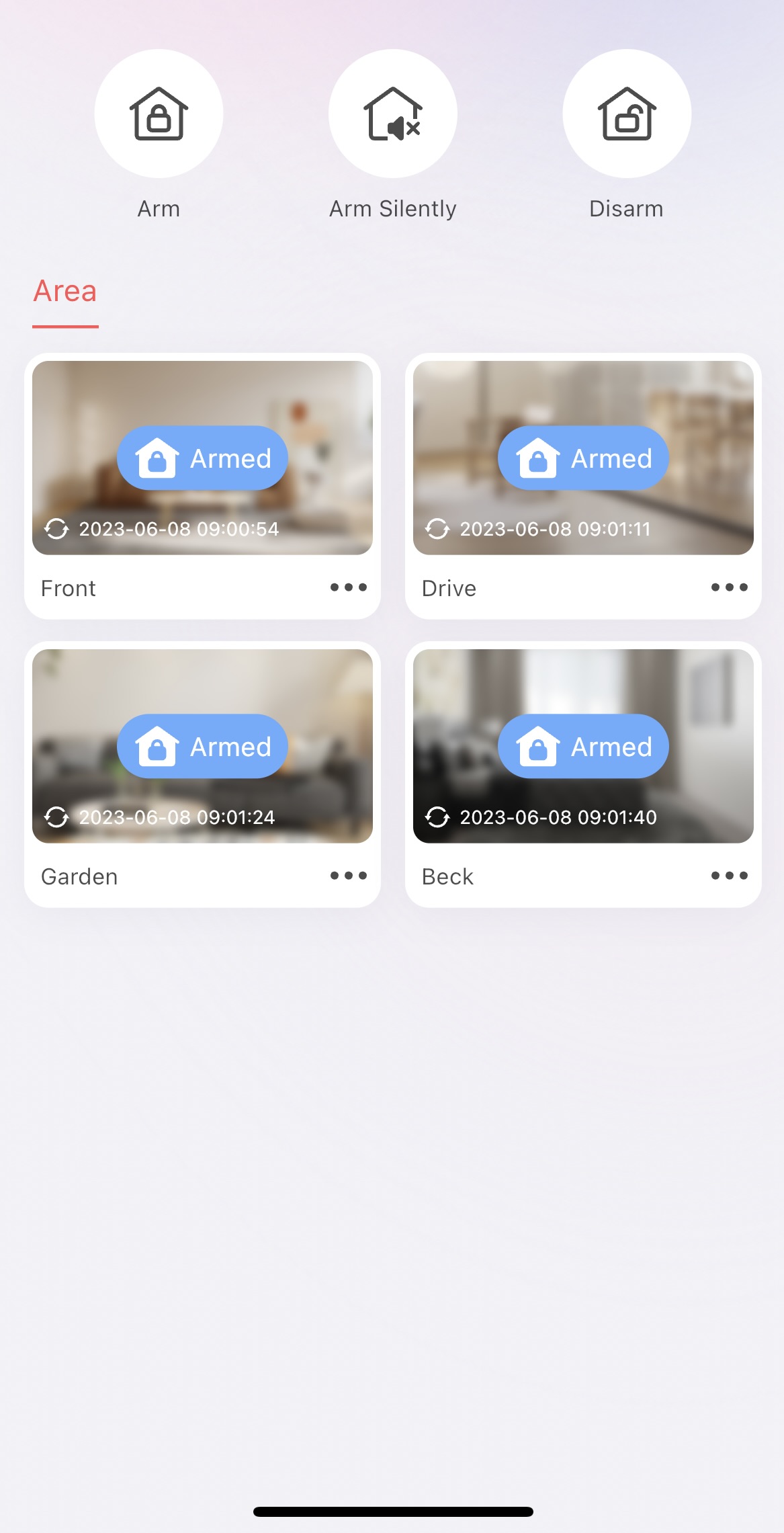Open more options for Beck area

point(729,876)
